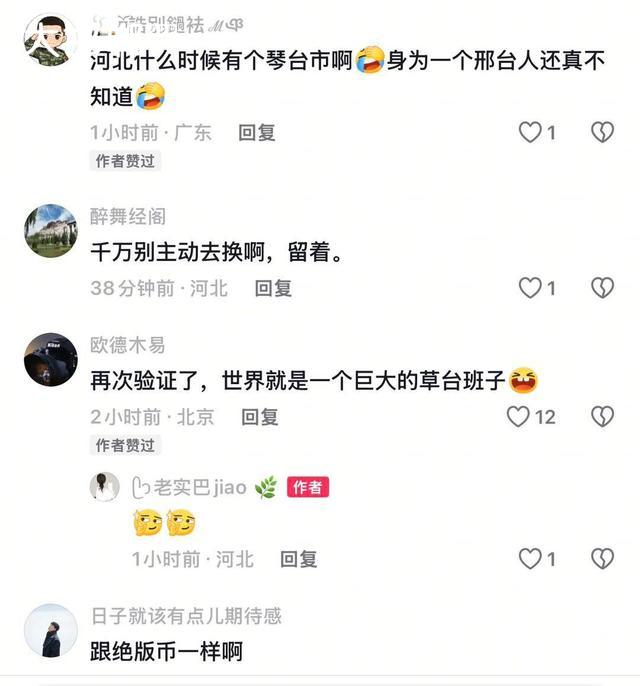The height and width of the screenshot is (686, 640).
Task: Dislike the 琴台市 comment from 广东
Action: click(x=602, y=132)
